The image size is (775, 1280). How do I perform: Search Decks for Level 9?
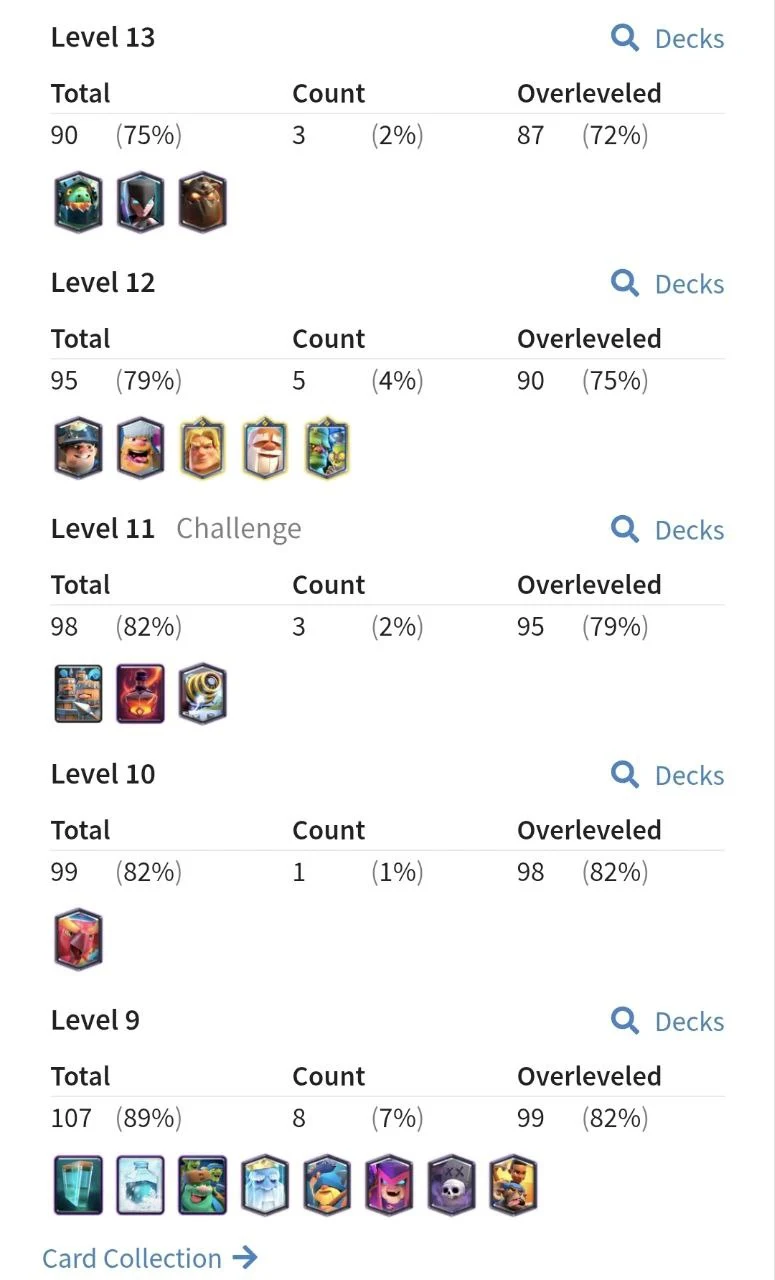[667, 1021]
